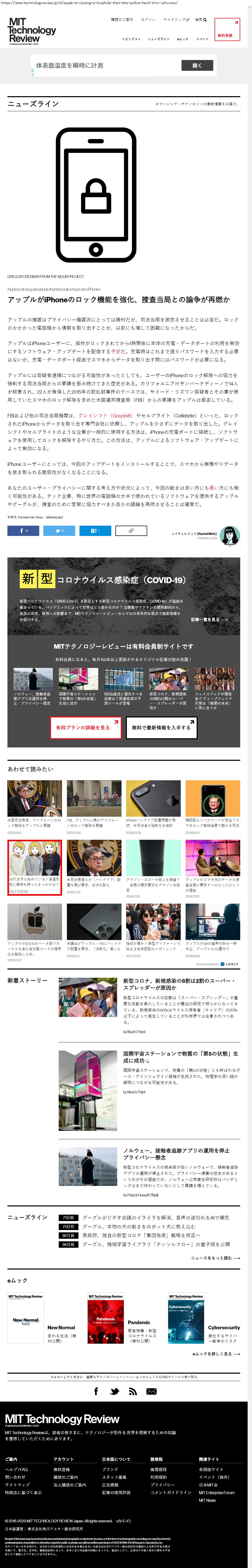Go to the ログイン link
The width and height of the screenshot is (252, 1568).
(148, 19)
